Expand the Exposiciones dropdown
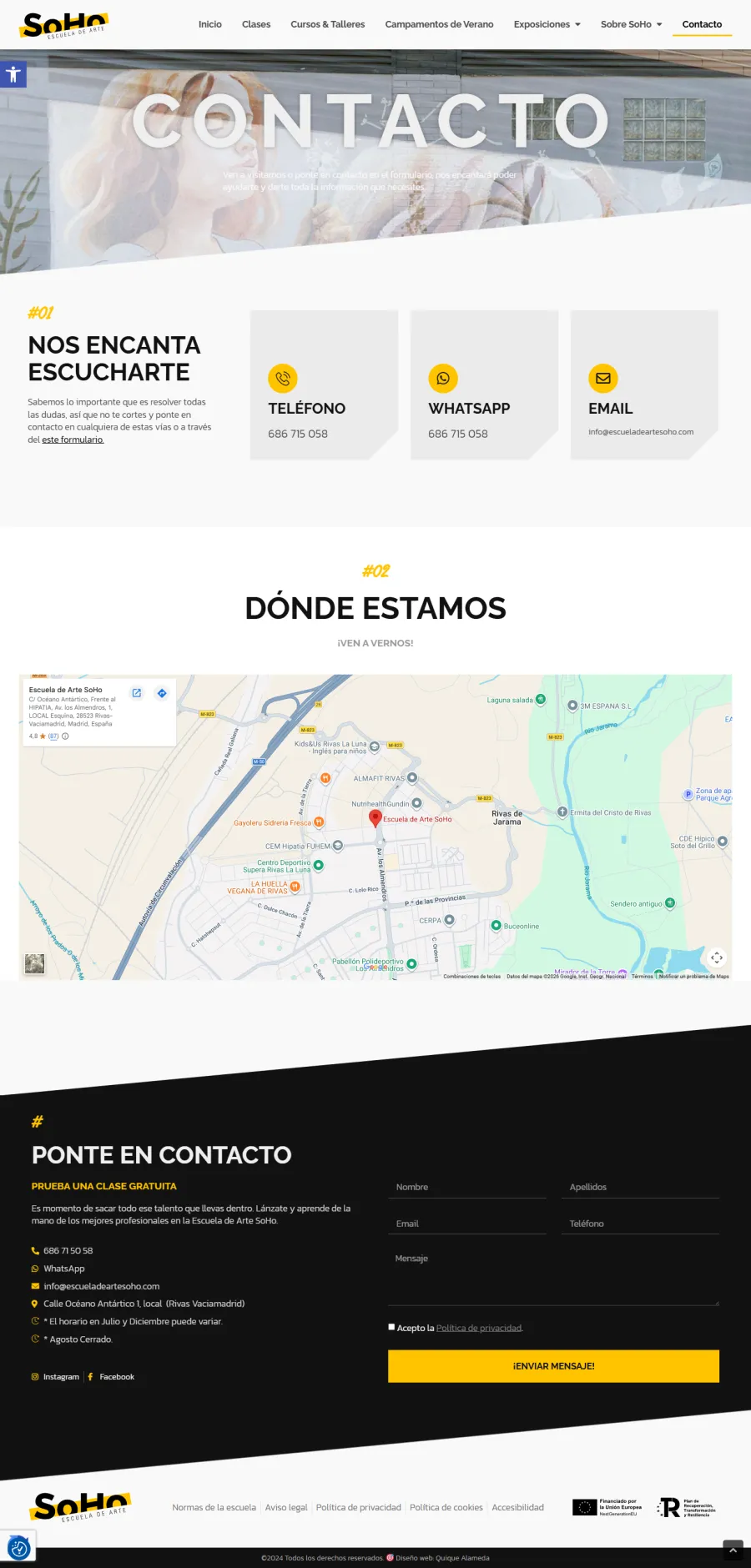This screenshot has width=751, height=1568. click(x=547, y=24)
